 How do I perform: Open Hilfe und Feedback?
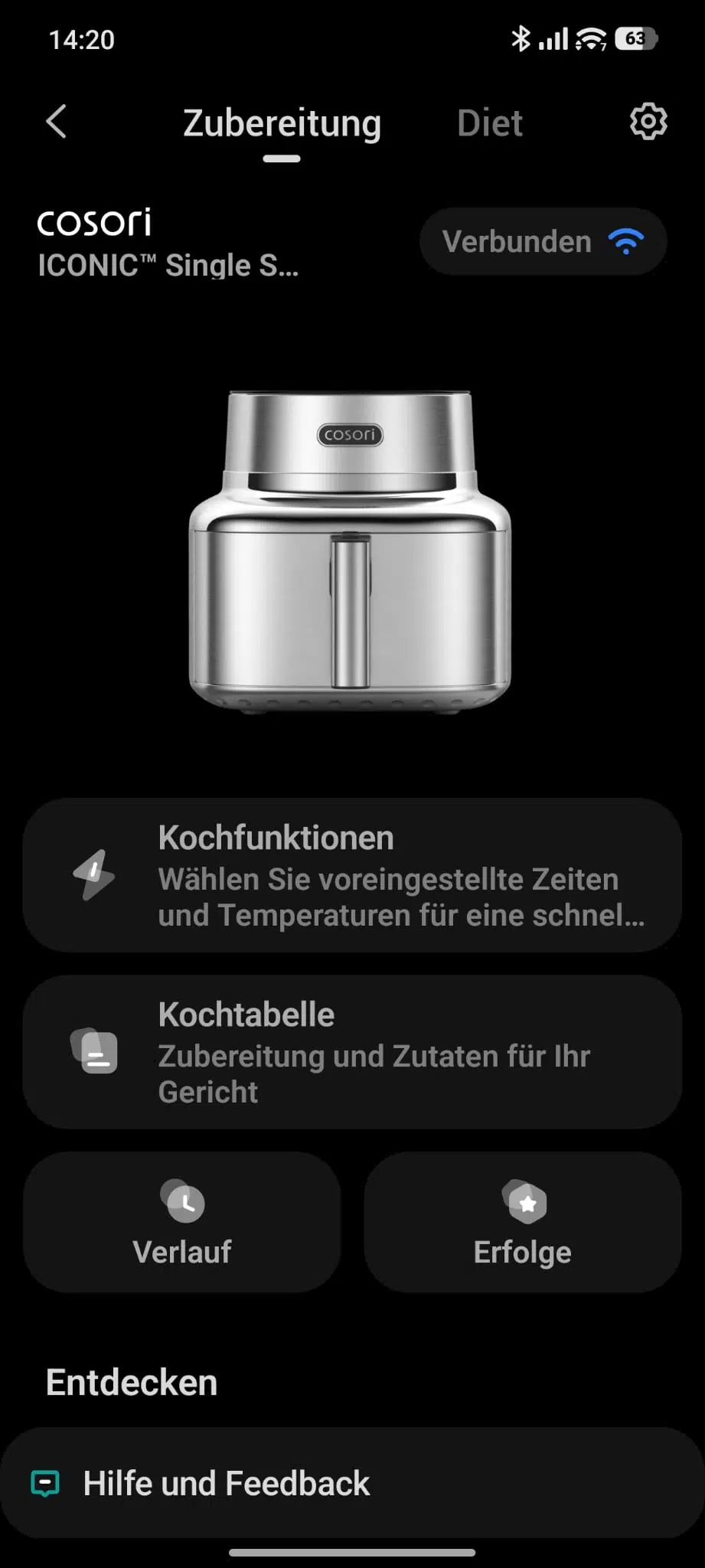point(352,1483)
